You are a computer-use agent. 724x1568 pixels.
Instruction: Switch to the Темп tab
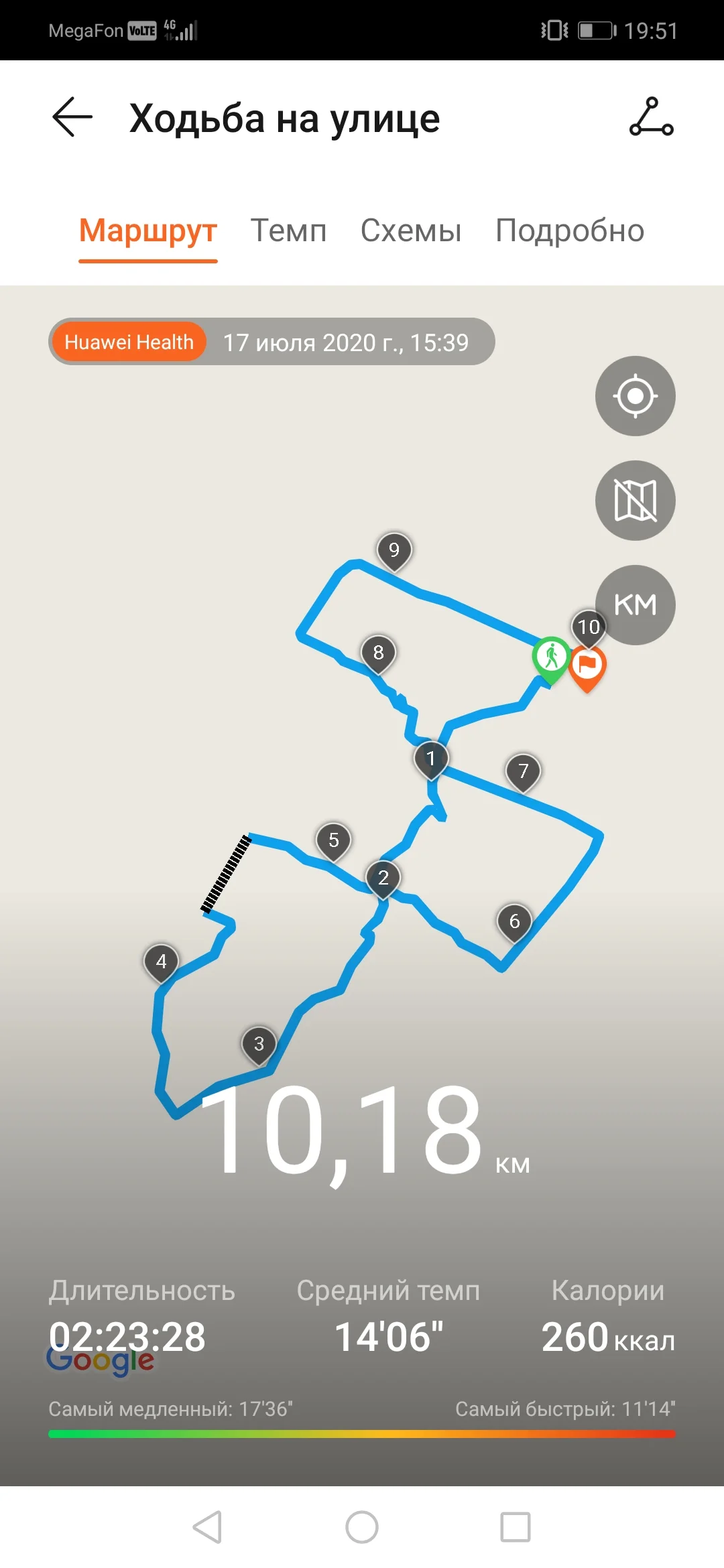pyautogui.click(x=288, y=231)
